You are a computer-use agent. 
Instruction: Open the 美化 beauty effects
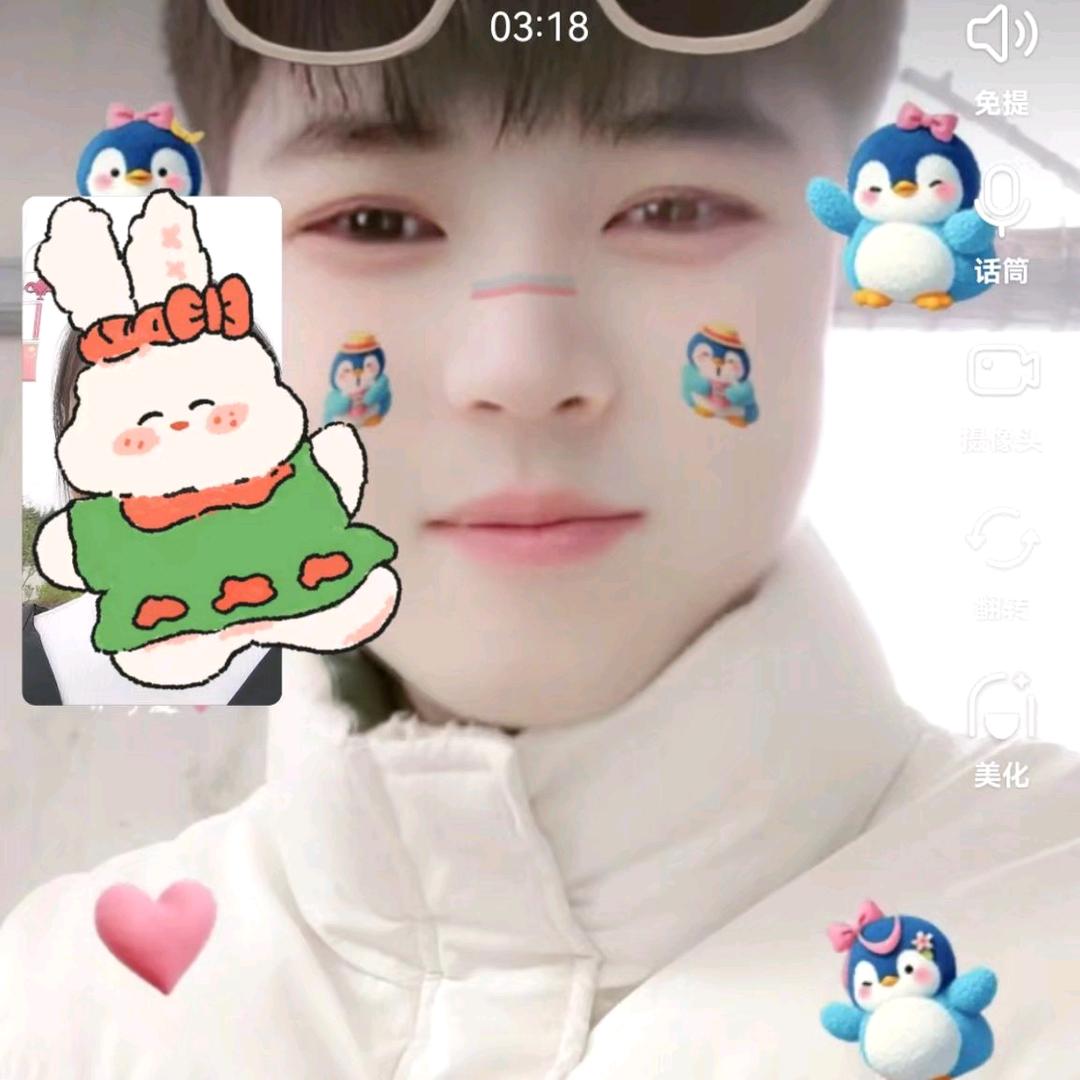tap(1002, 710)
